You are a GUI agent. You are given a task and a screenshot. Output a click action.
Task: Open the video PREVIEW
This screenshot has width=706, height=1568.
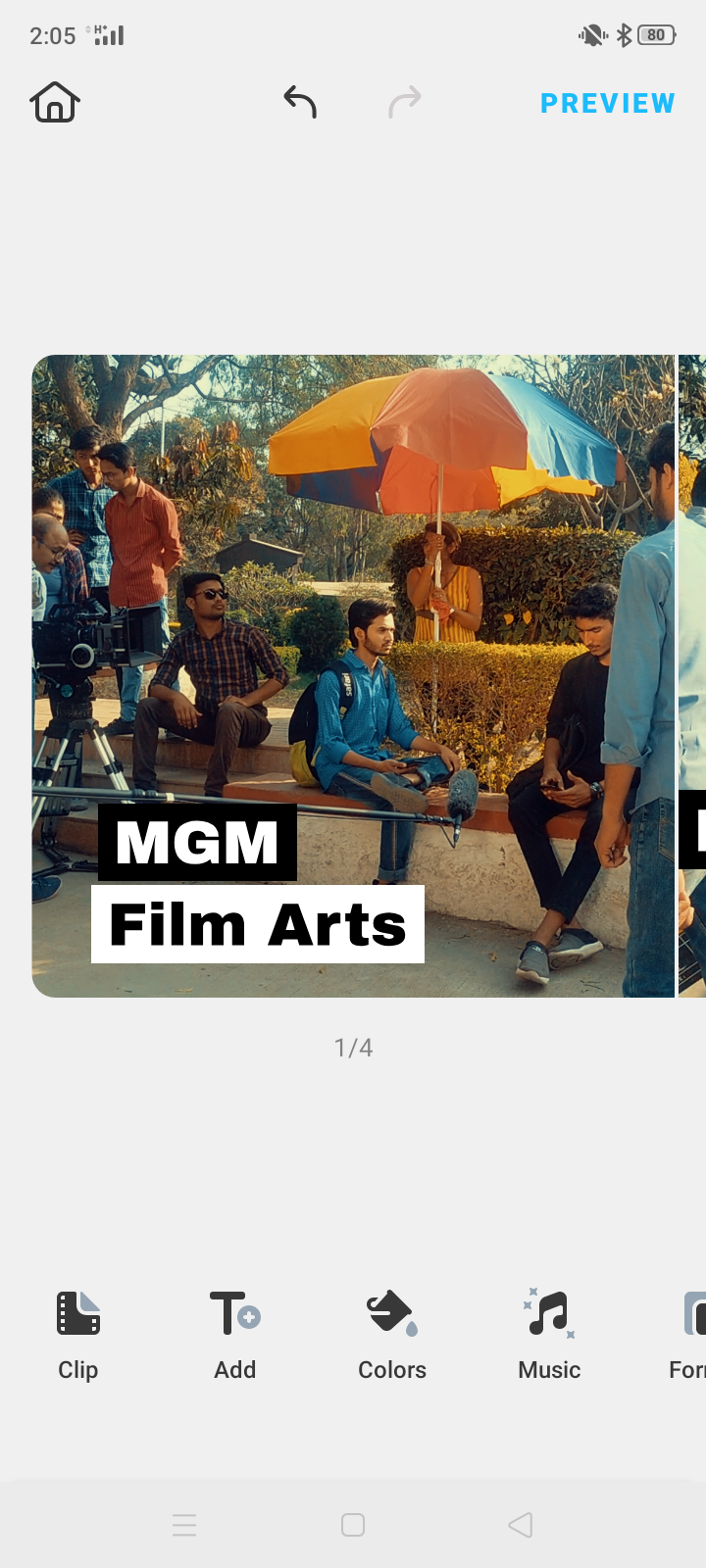[x=608, y=103]
